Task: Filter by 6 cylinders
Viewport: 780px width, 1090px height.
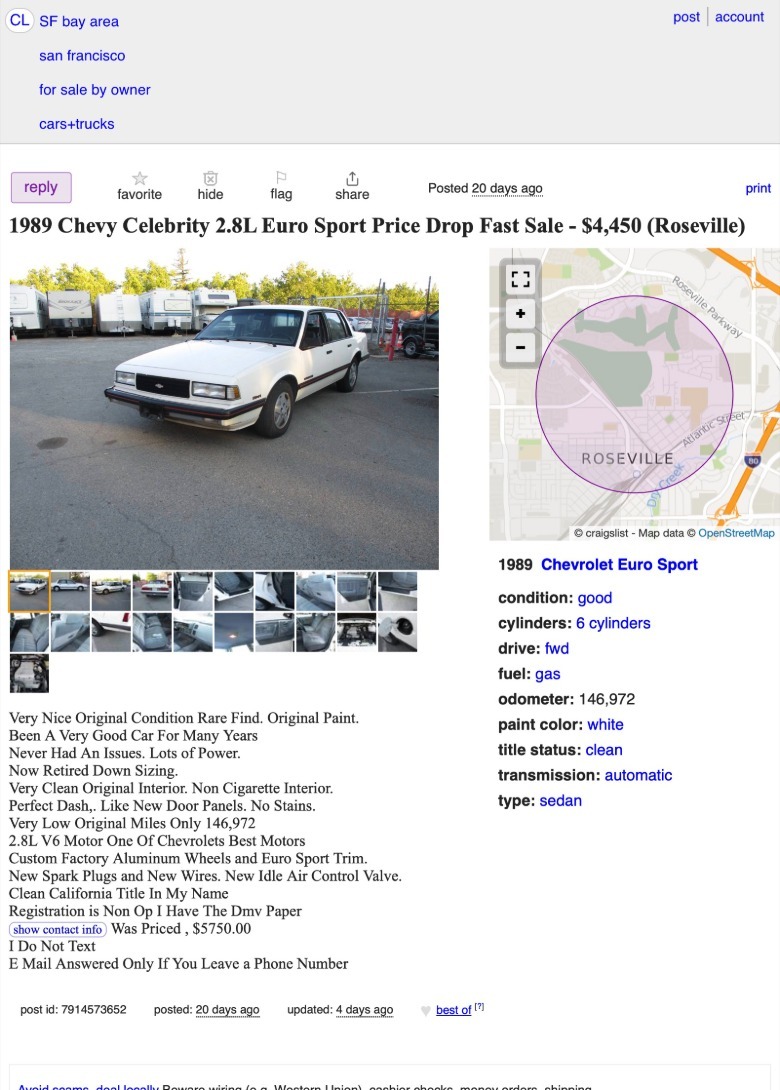Action: point(613,623)
